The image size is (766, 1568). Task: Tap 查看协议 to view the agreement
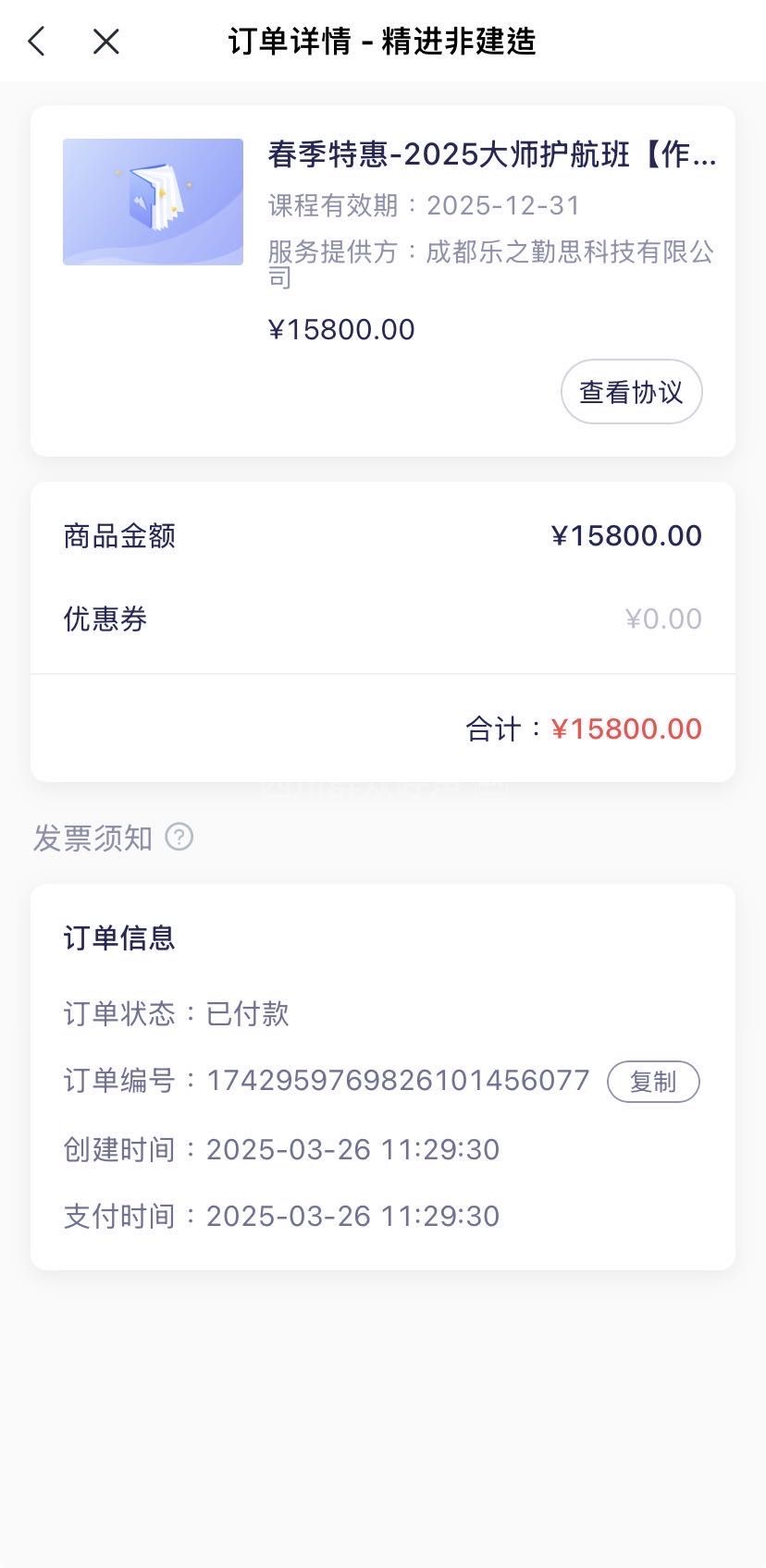pos(631,392)
